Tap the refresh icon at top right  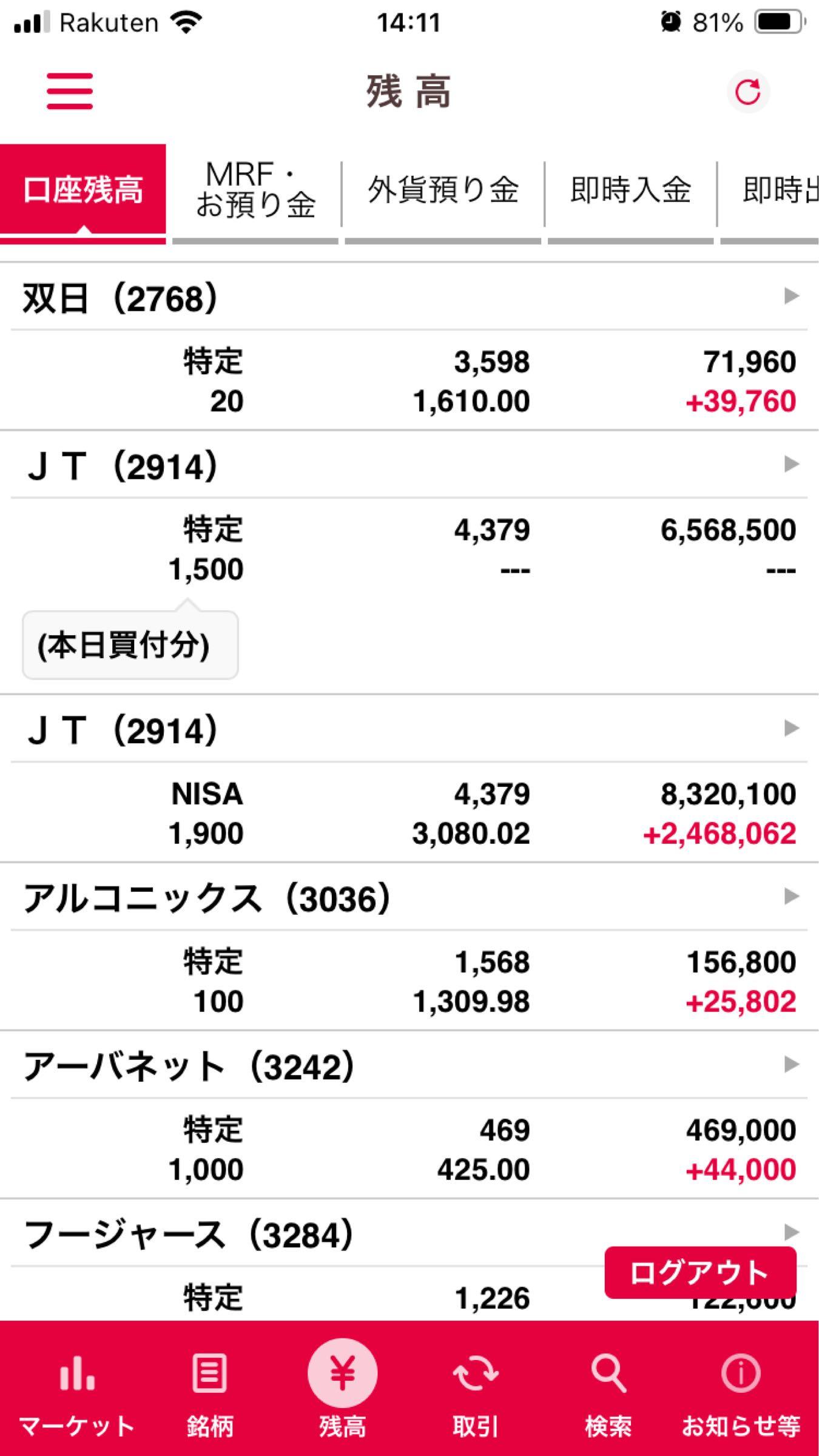click(749, 92)
